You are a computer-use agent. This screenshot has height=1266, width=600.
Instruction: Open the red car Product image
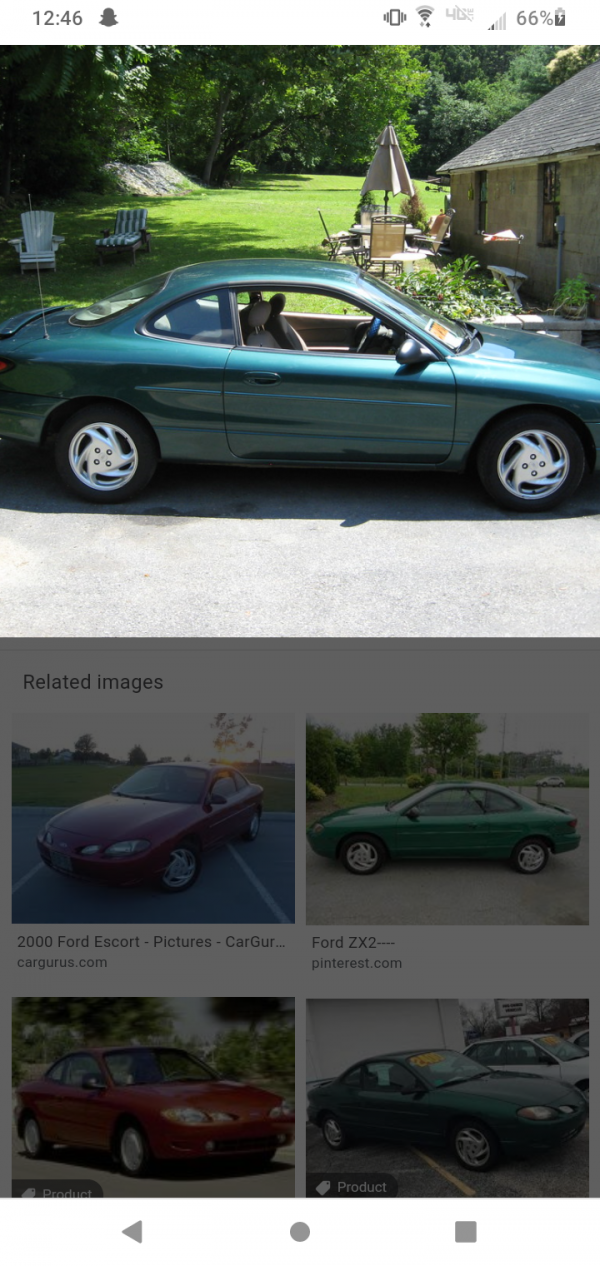[x=153, y=1097]
